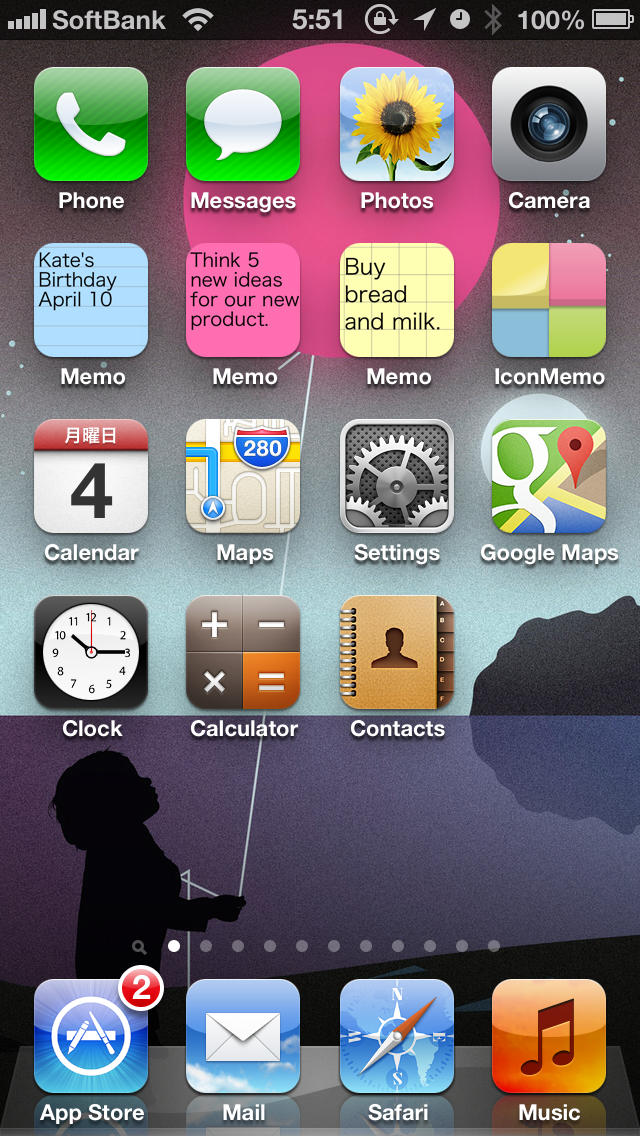
Task: Open the Kate's Birthday memo
Action: click(x=91, y=300)
